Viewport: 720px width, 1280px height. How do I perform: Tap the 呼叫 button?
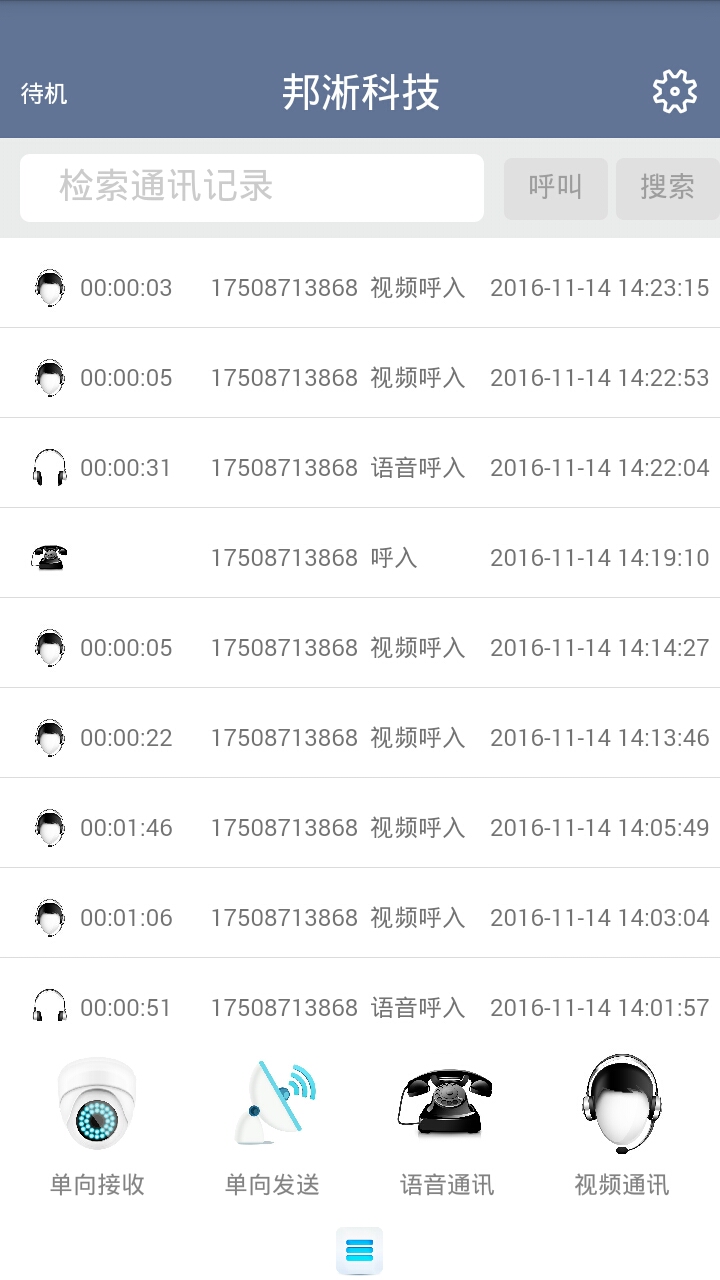555,187
